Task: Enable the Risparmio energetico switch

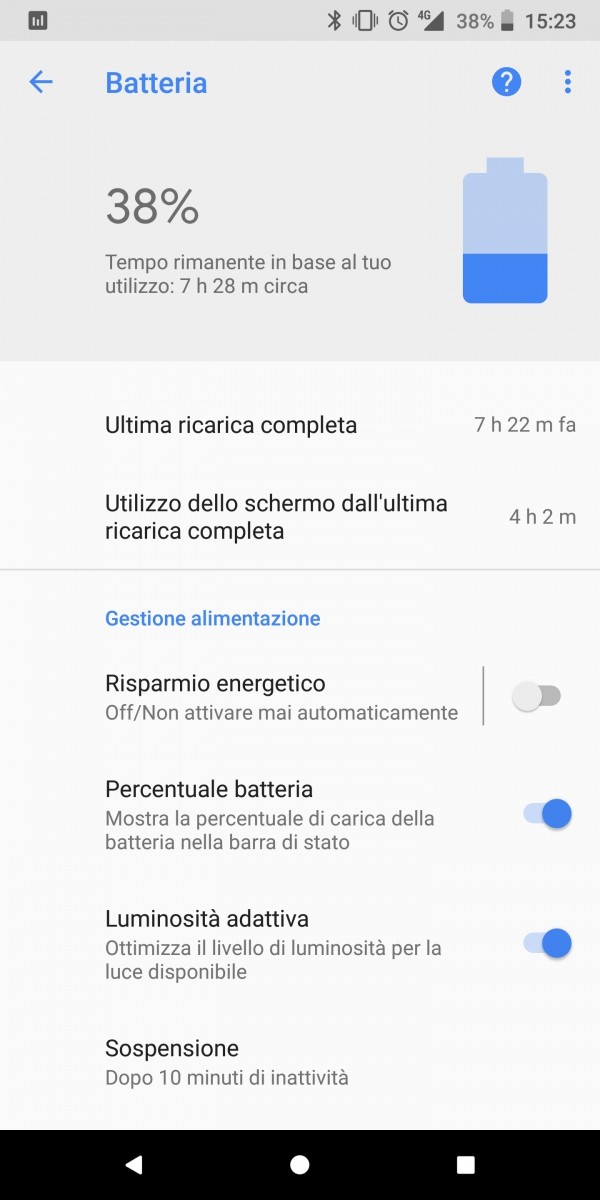Action: pos(537,696)
